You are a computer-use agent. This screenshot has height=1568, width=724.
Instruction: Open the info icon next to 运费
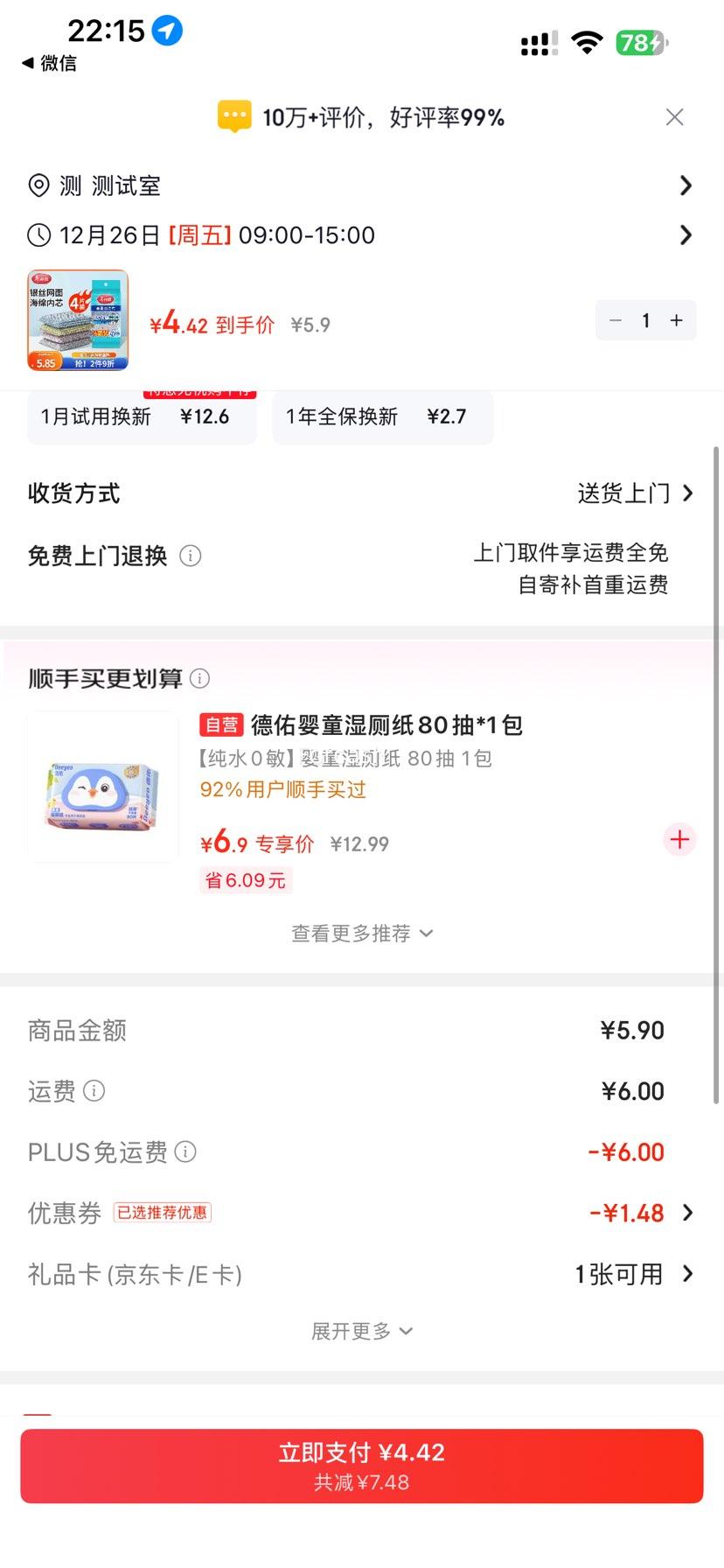[x=93, y=1091]
